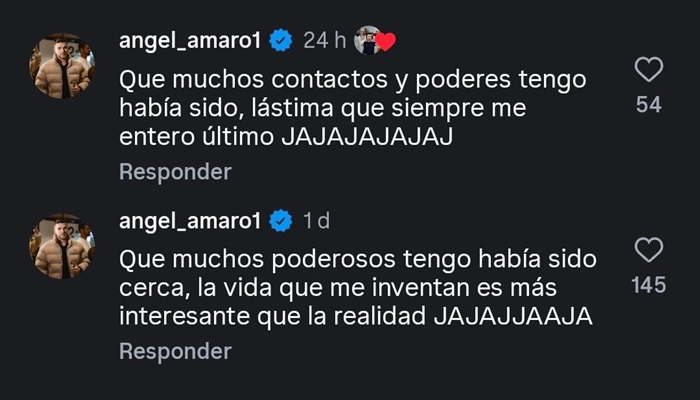Like the comment about 'contactos y poderes'
Screen dimensions: 700x400
point(649,70)
